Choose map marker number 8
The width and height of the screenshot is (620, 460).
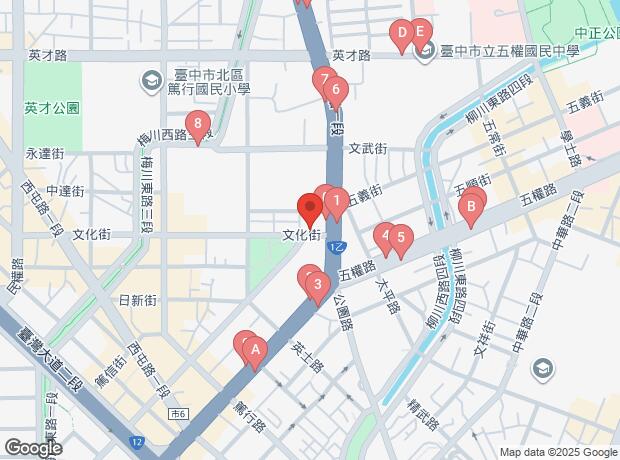[x=200, y=125]
